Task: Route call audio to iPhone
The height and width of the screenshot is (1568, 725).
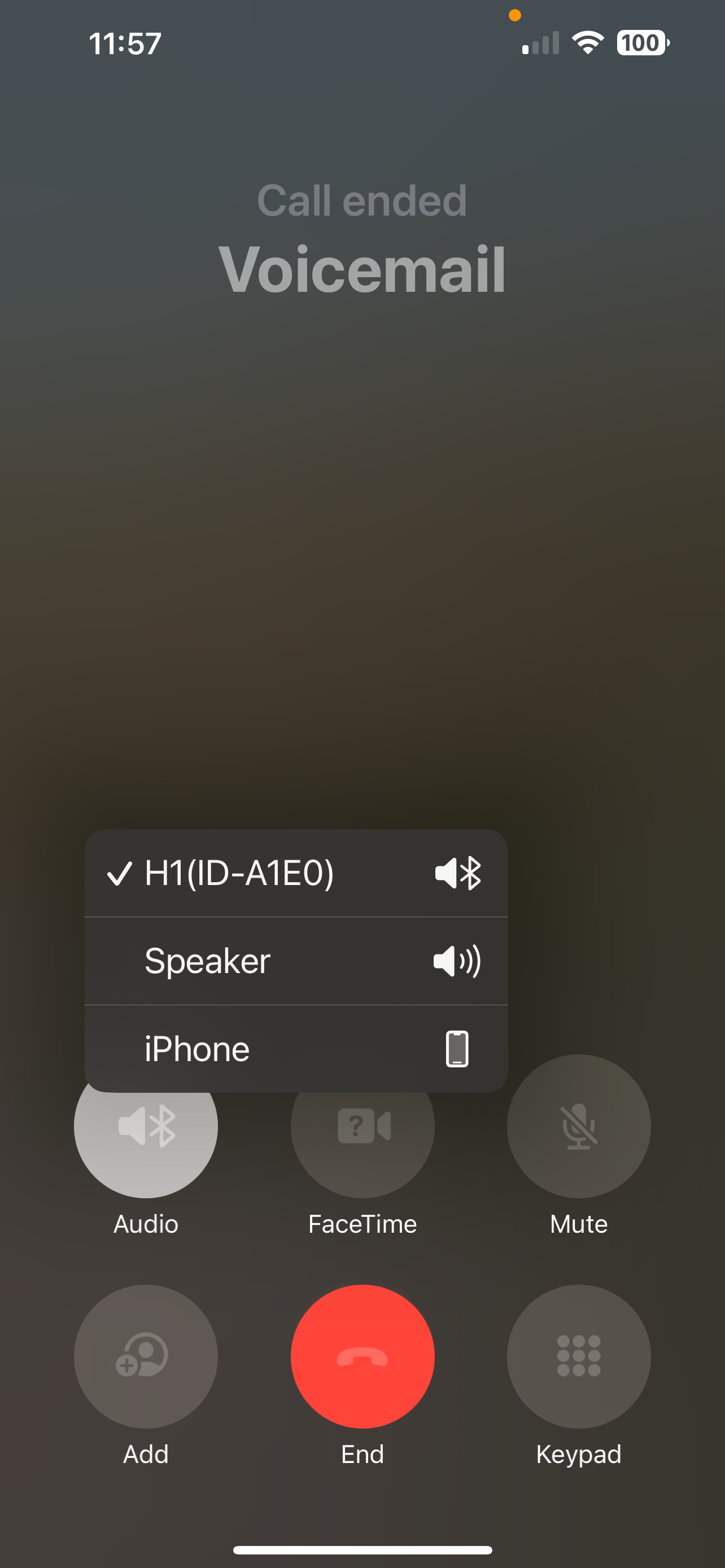Action: pyautogui.click(x=296, y=1049)
